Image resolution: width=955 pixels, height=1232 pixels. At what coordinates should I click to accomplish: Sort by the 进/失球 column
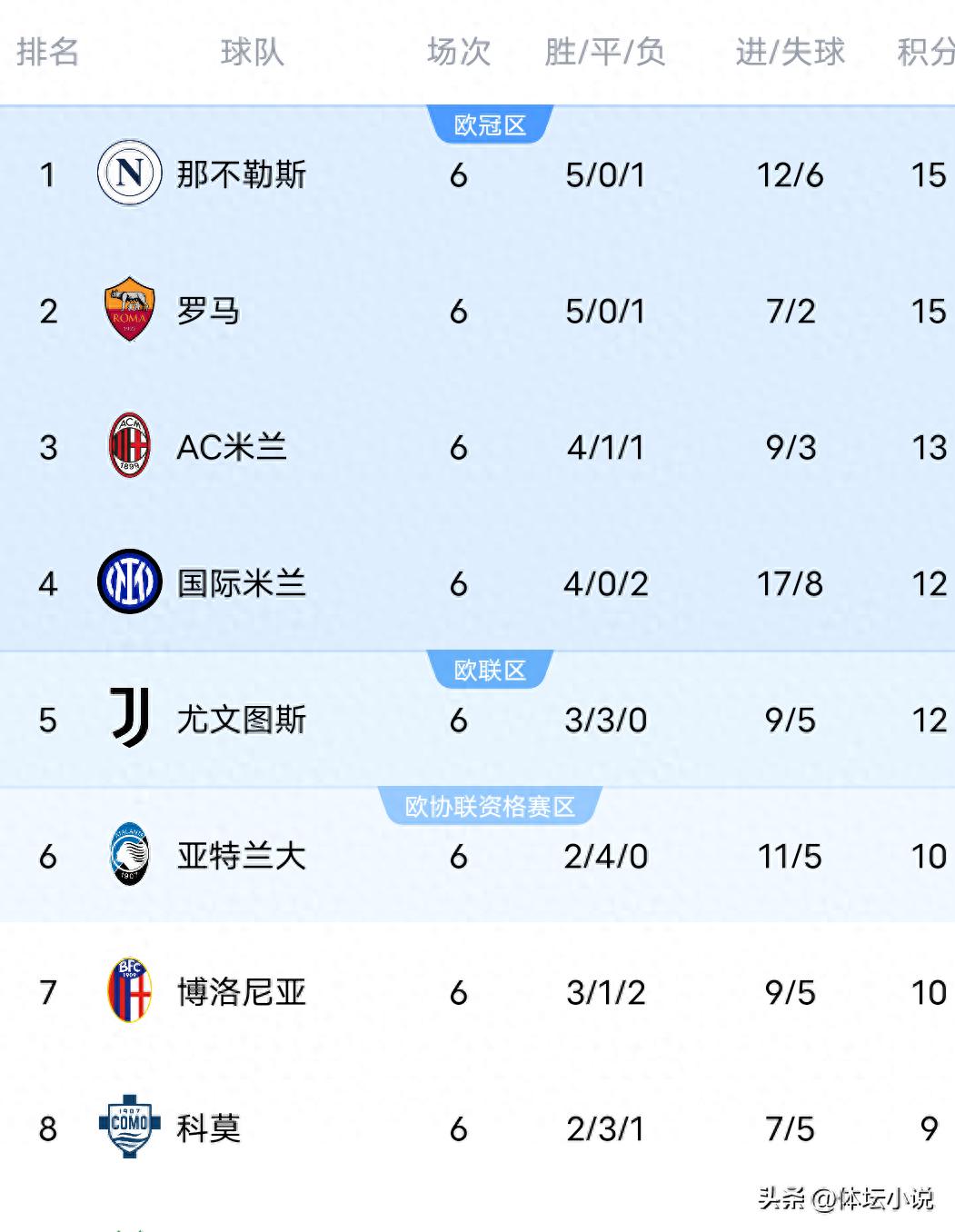(x=789, y=53)
